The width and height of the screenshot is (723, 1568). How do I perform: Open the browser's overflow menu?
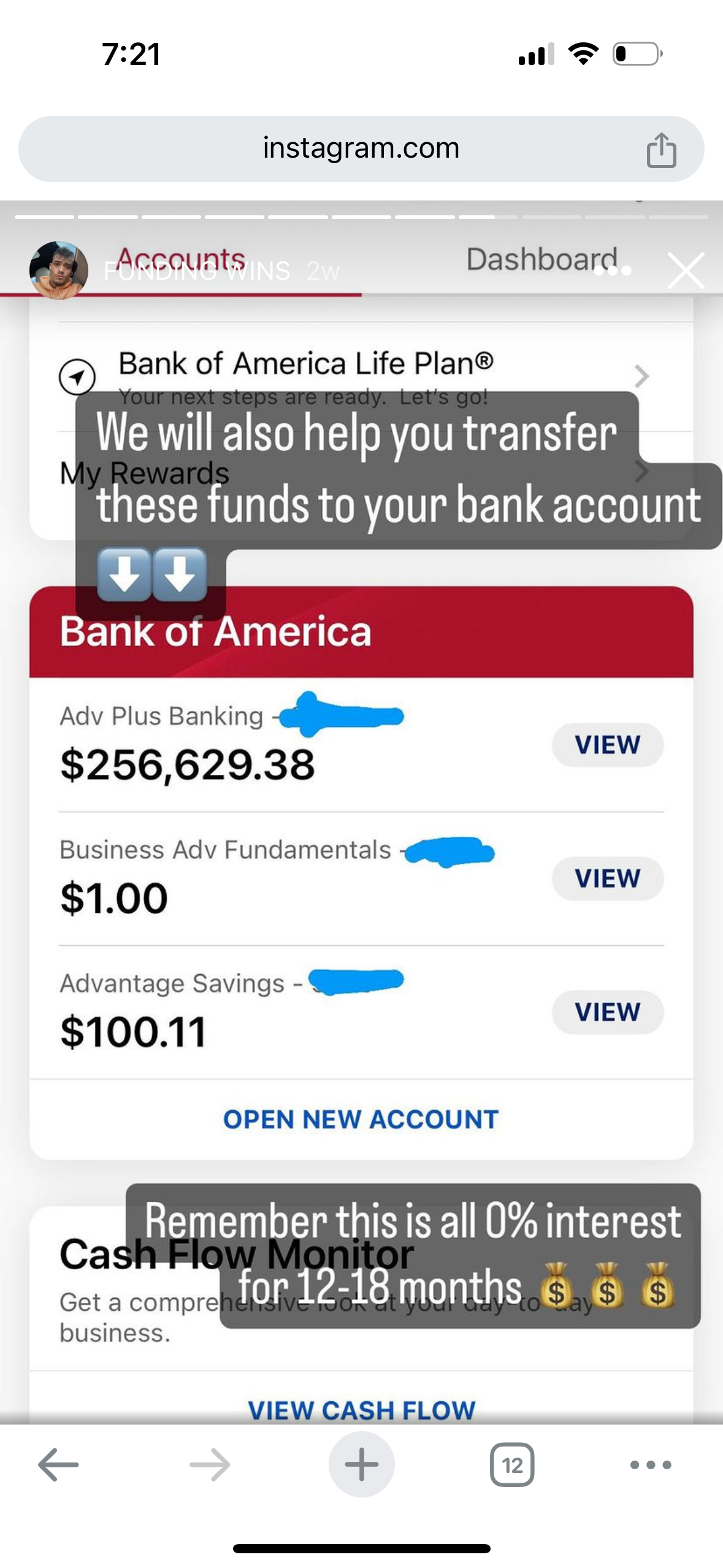click(651, 1465)
